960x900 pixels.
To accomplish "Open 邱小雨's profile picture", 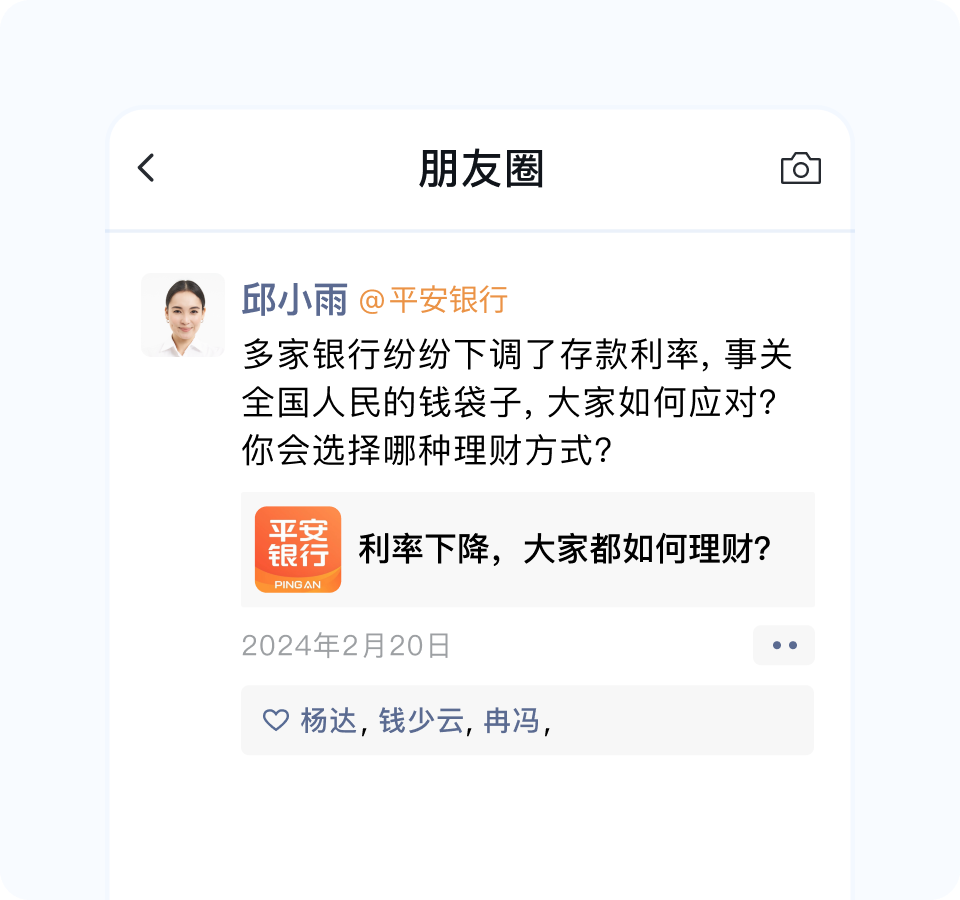I will tap(183, 315).
